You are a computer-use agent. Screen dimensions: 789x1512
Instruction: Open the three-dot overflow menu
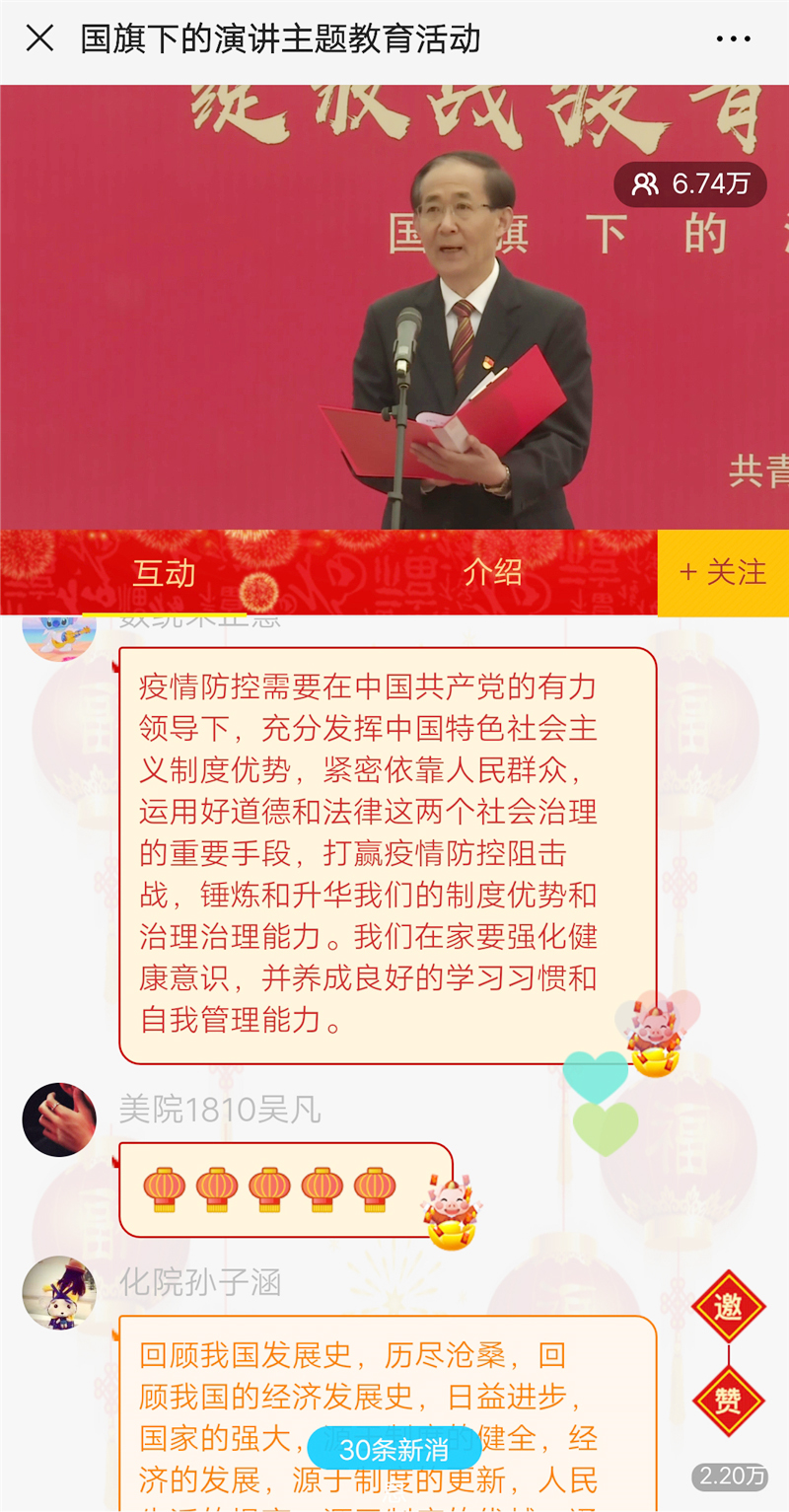[x=733, y=39]
